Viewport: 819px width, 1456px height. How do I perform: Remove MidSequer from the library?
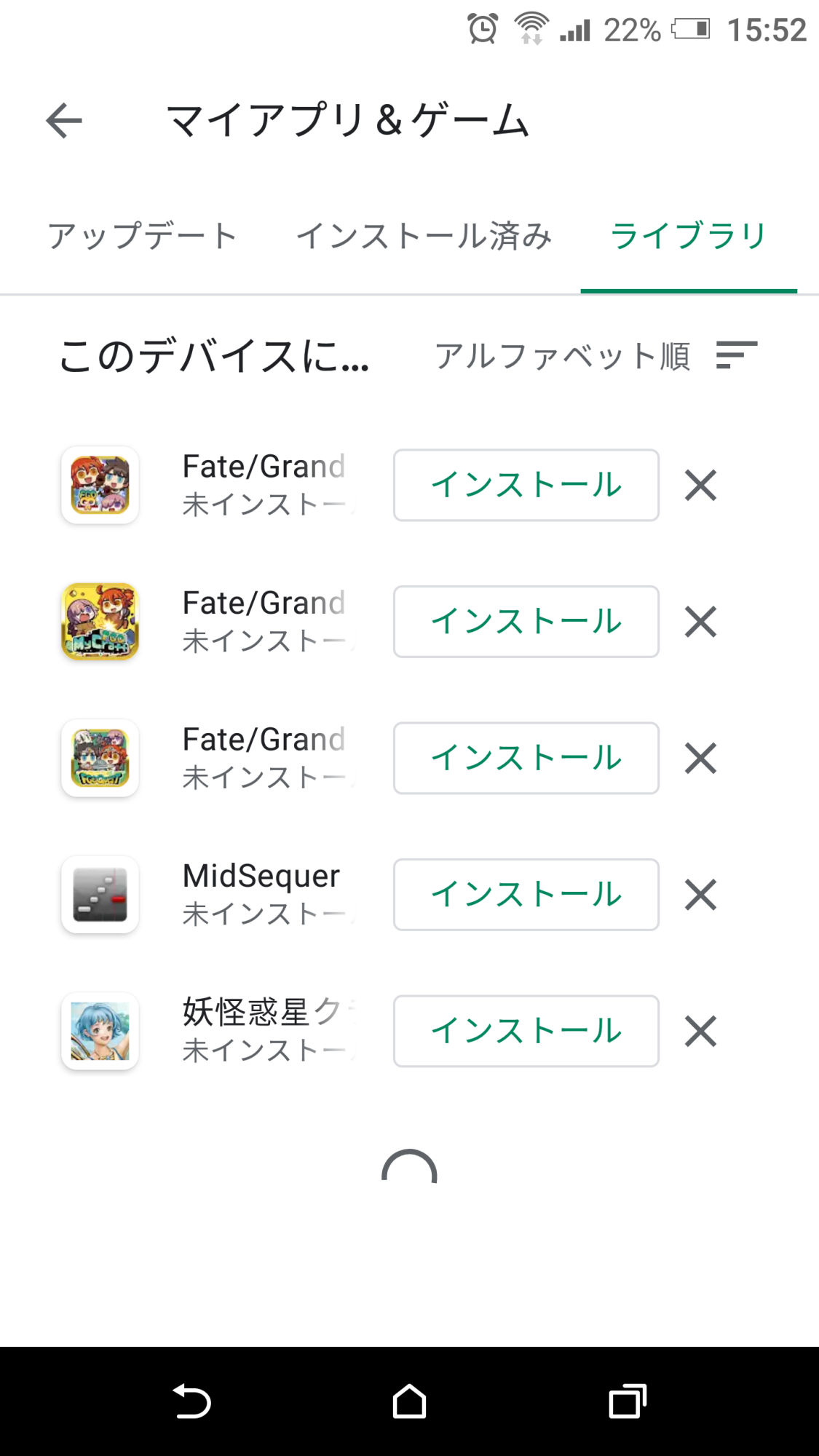700,895
